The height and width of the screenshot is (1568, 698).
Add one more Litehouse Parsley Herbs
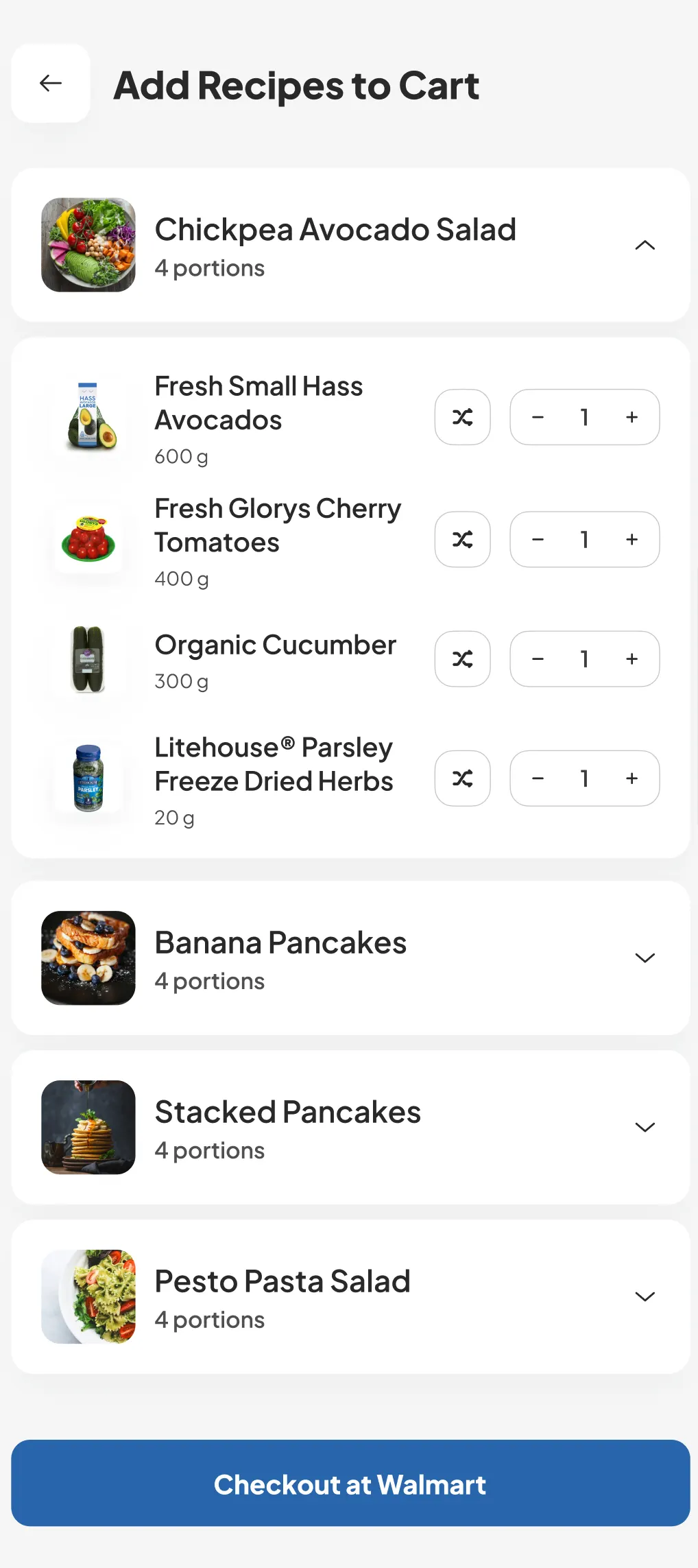(631, 778)
